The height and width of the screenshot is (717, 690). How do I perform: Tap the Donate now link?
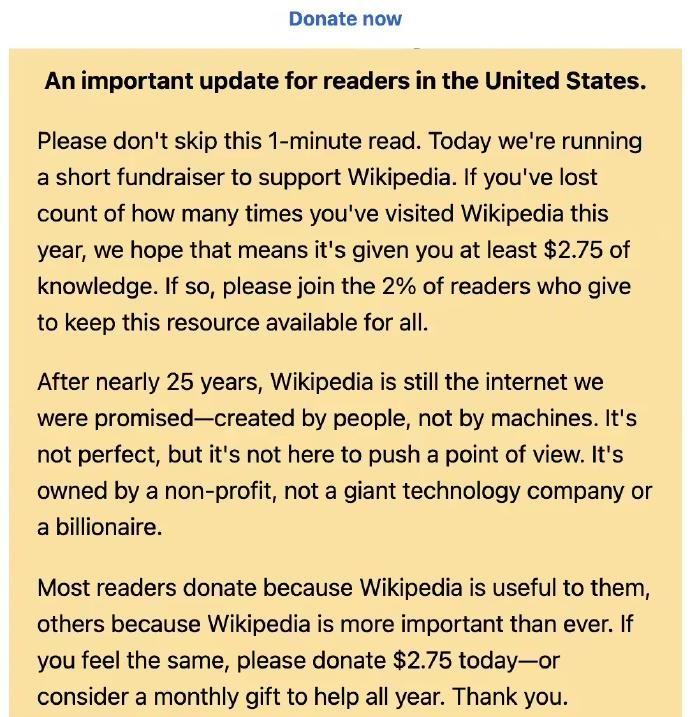click(x=345, y=19)
